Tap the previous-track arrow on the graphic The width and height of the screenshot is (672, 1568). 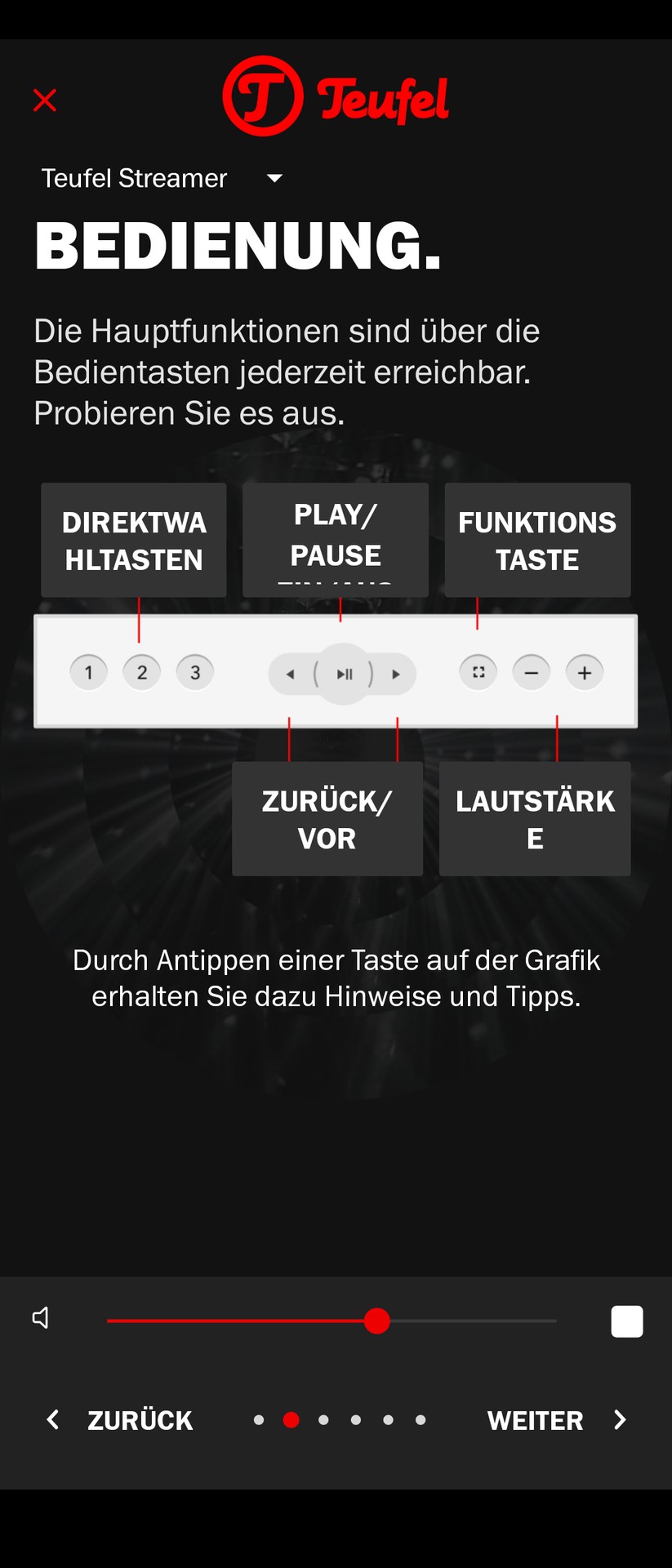click(290, 674)
